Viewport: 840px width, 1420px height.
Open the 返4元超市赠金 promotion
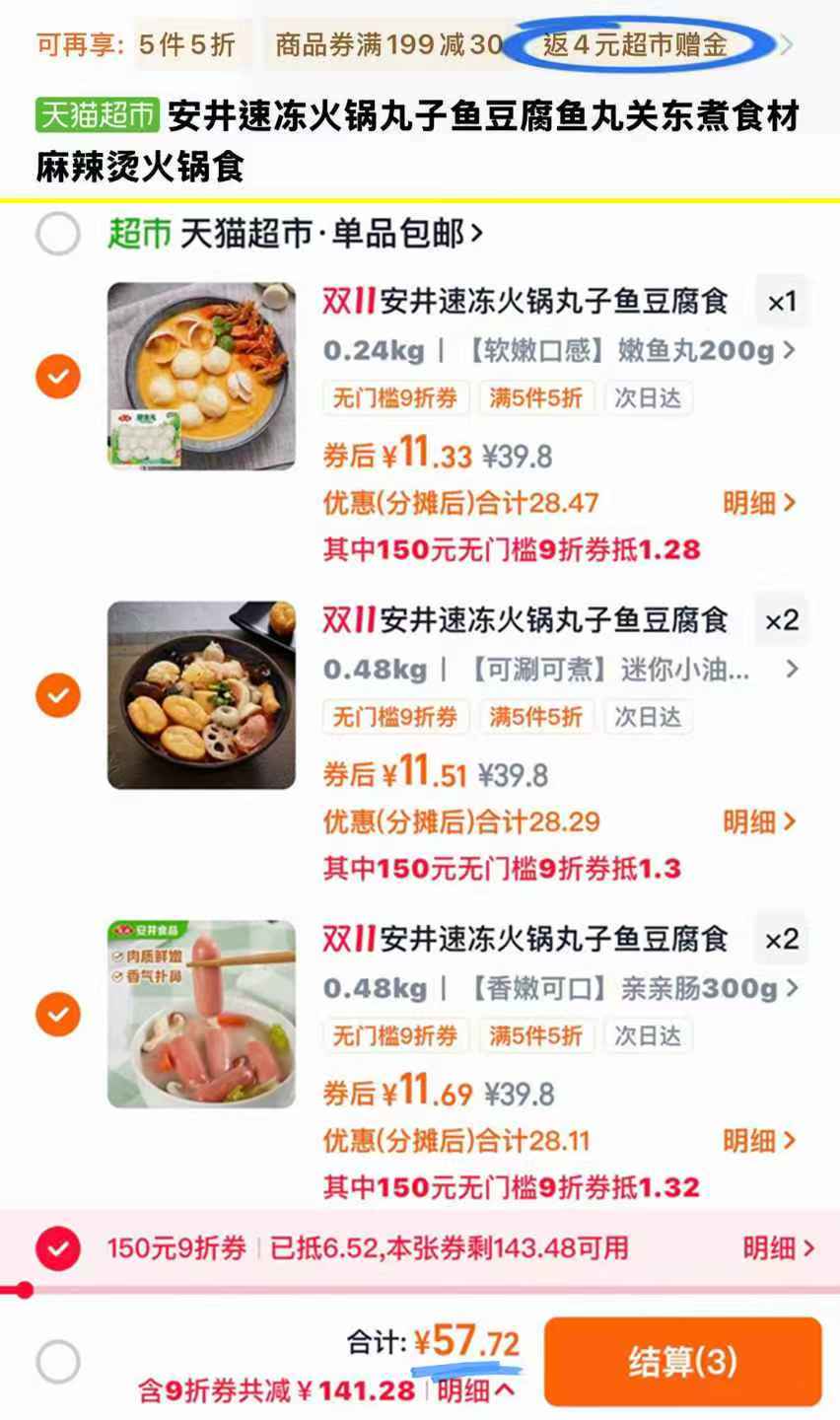point(638,44)
